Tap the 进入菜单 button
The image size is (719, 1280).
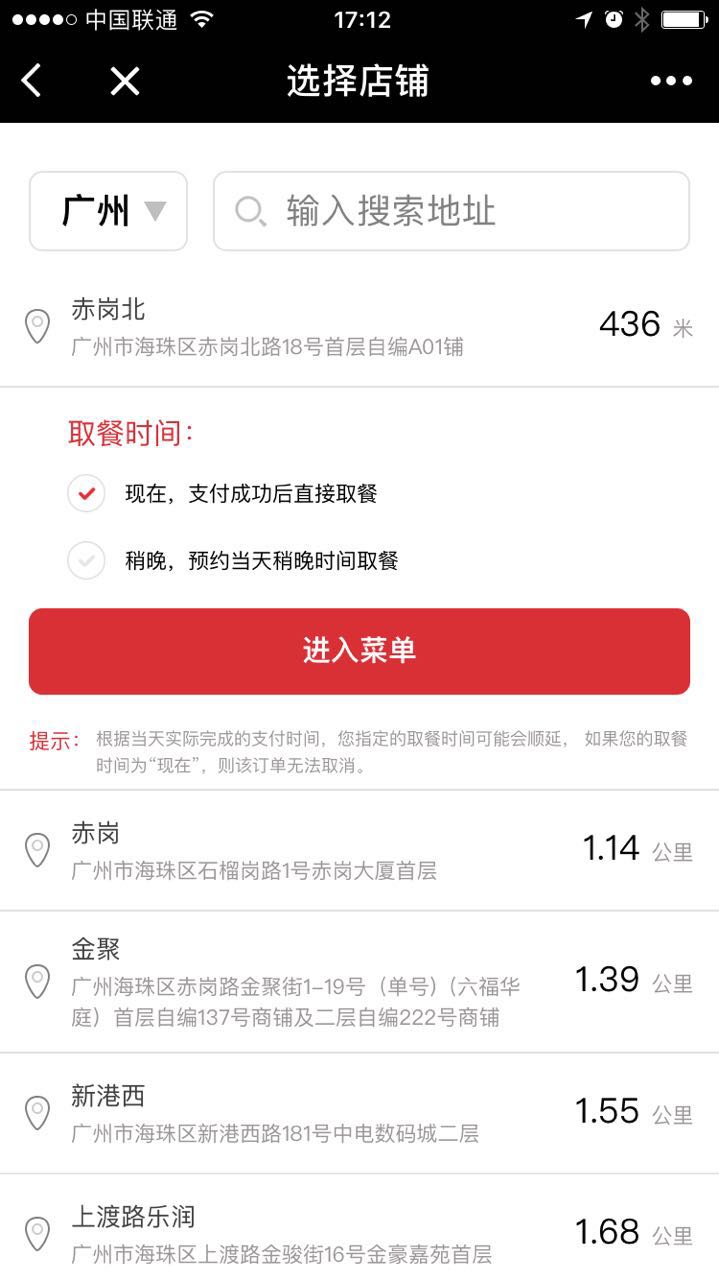click(x=359, y=651)
